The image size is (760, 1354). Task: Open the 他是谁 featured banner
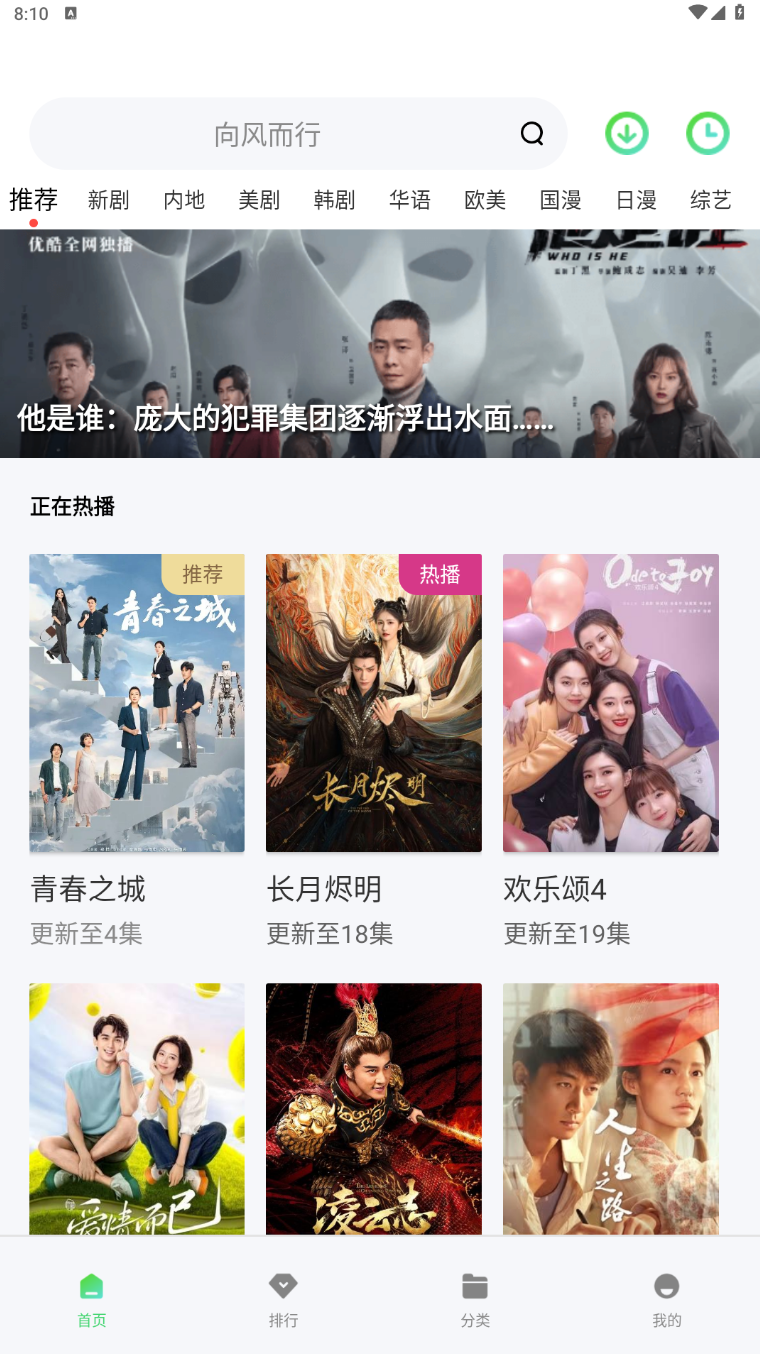point(380,344)
